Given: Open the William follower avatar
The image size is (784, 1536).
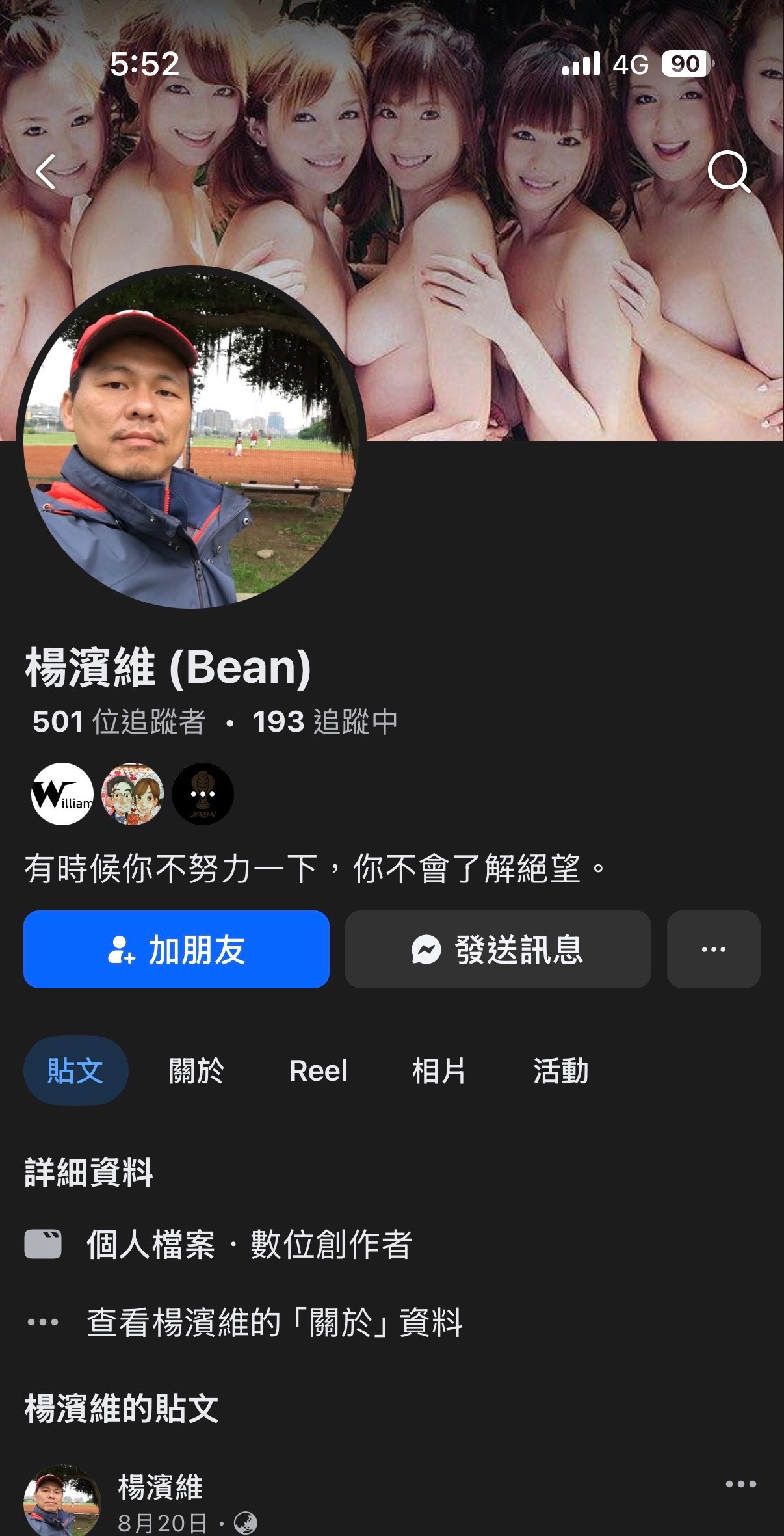Looking at the screenshot, I should [x=62, y=794].
